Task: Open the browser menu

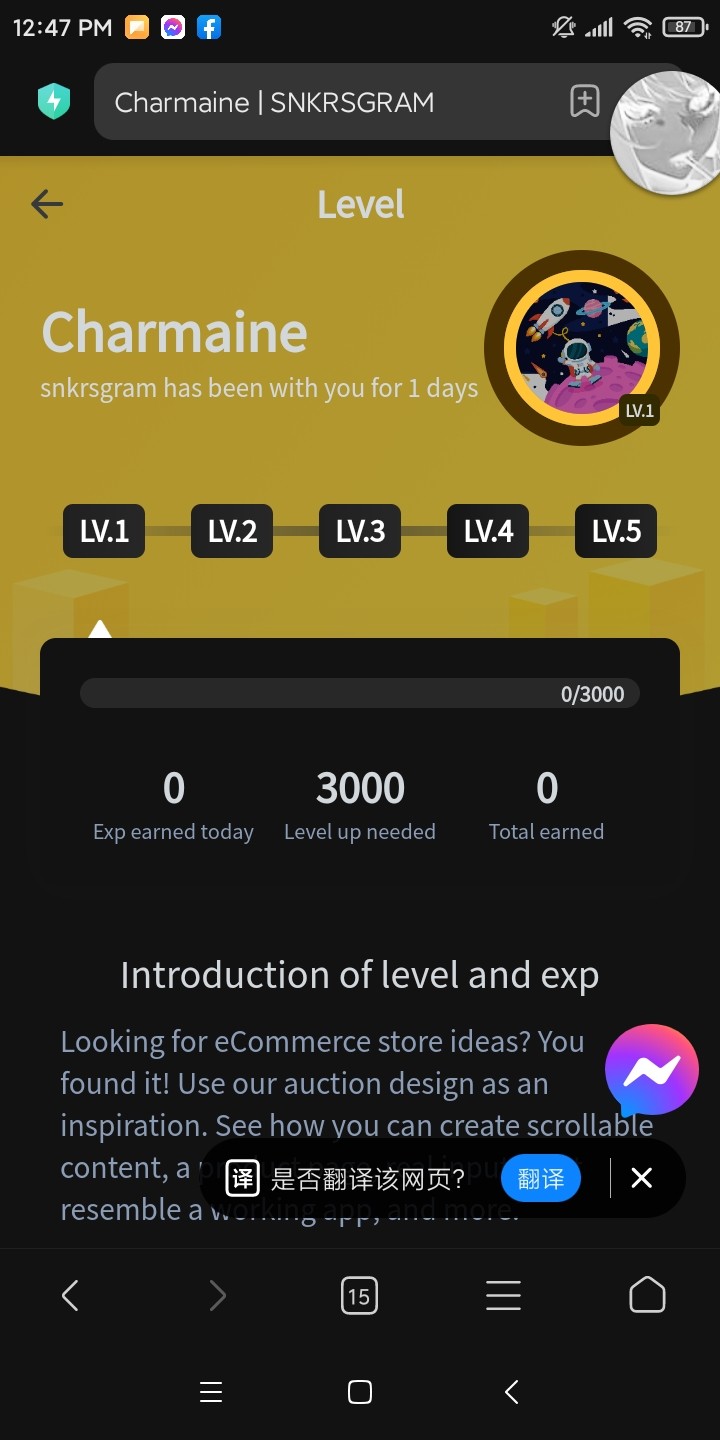Action: 503,1296
